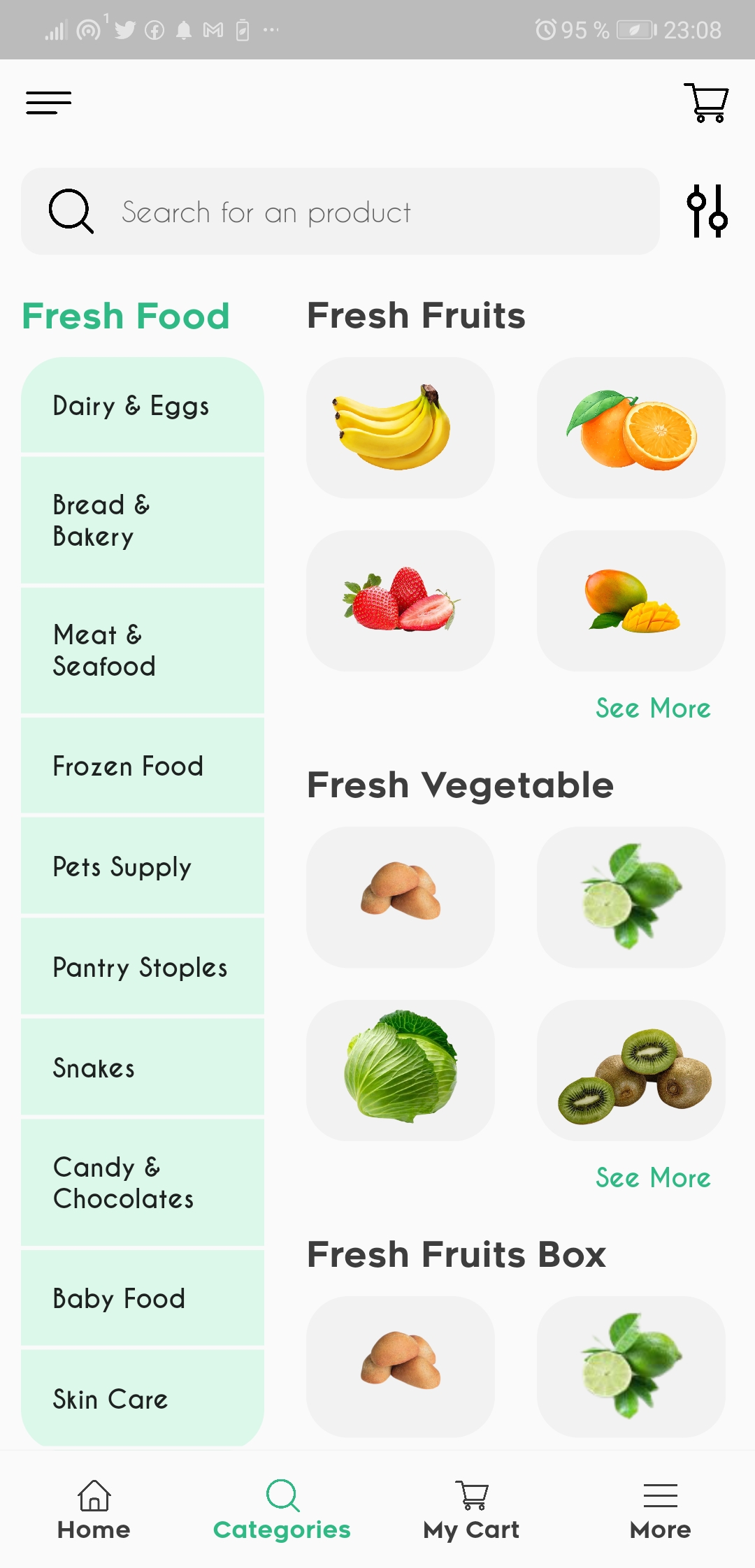Image resolution: width=755 pixels, height=1568 pixels.
Task: Select the Pets Supply category
Action: pyautogui.click(x=142, y=866)
